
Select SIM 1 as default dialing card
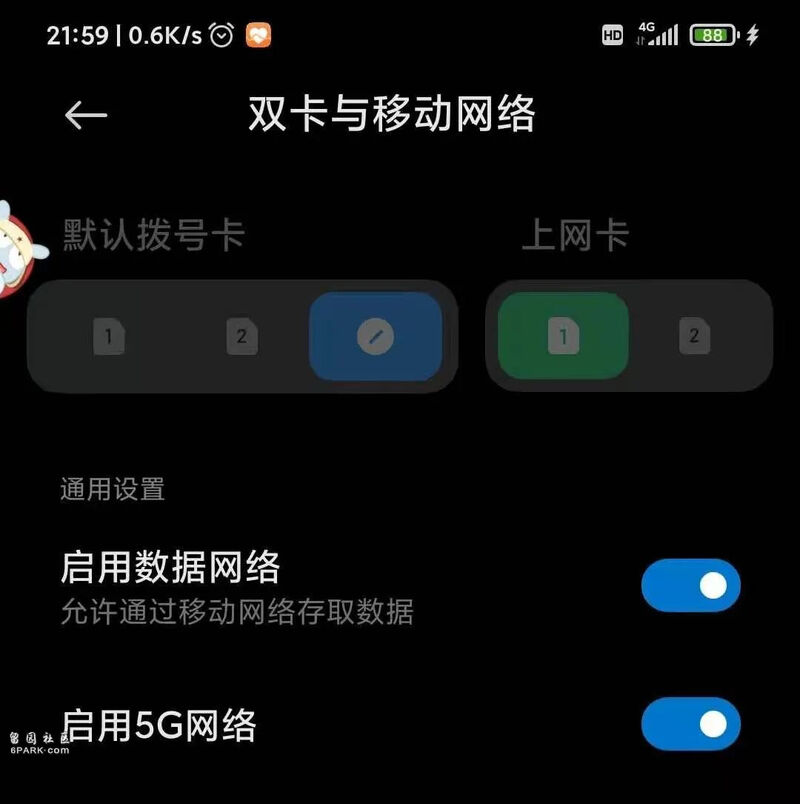click(x=108, y=337)
